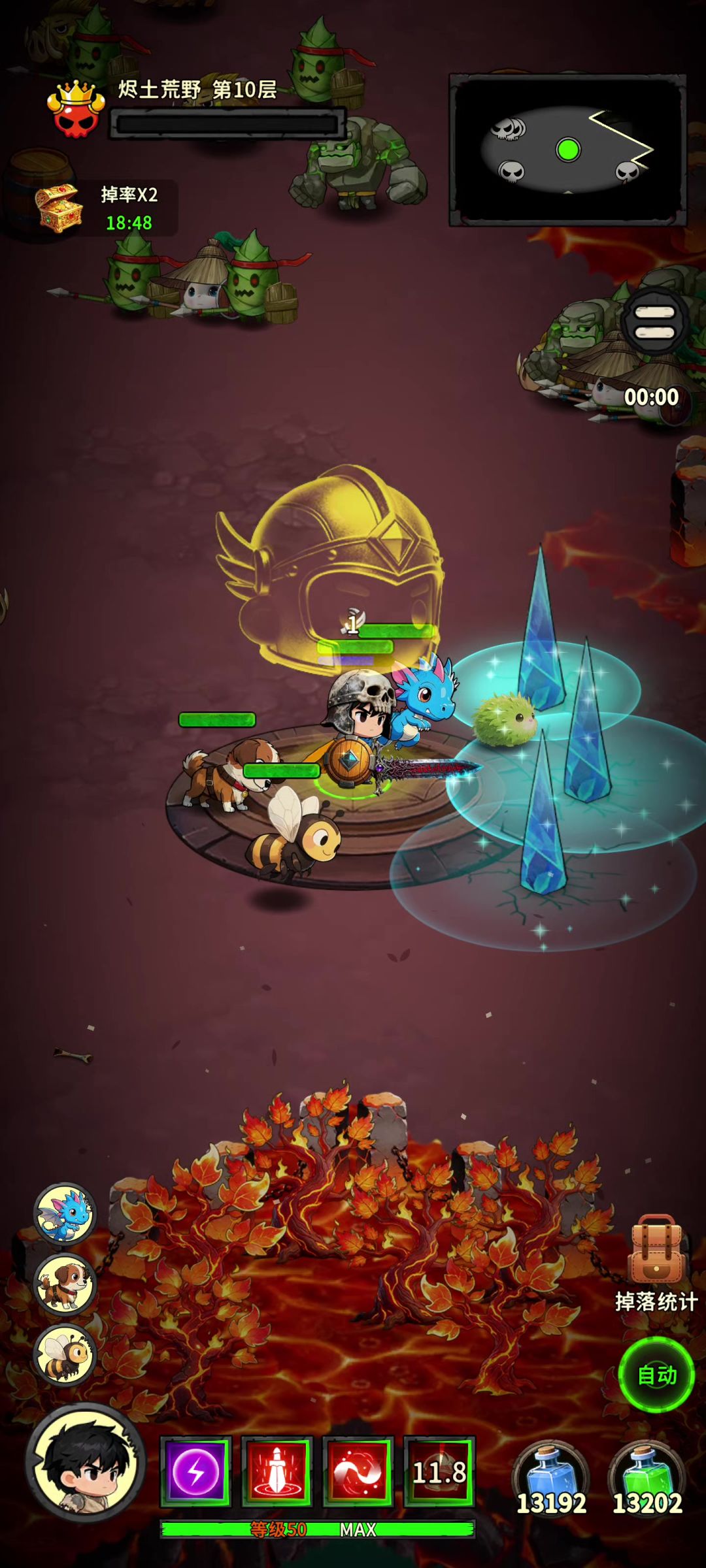Tap the 掉率X2 treasure chest bonus
This screenshot has width=706, height=1568.
coord(98,208)
